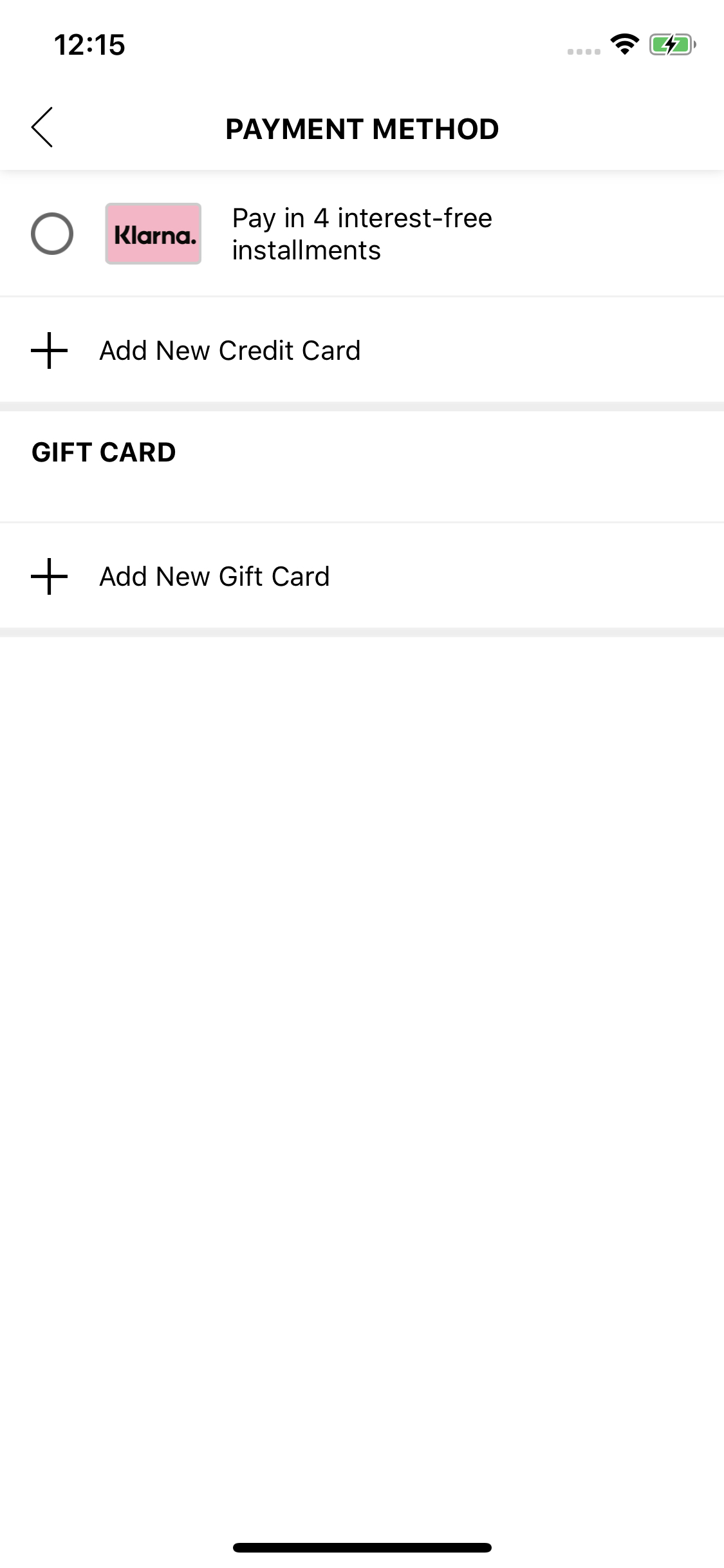Select the Klarna payment radio button
This screenshot has height=1568, width=724.
[51, 234]
